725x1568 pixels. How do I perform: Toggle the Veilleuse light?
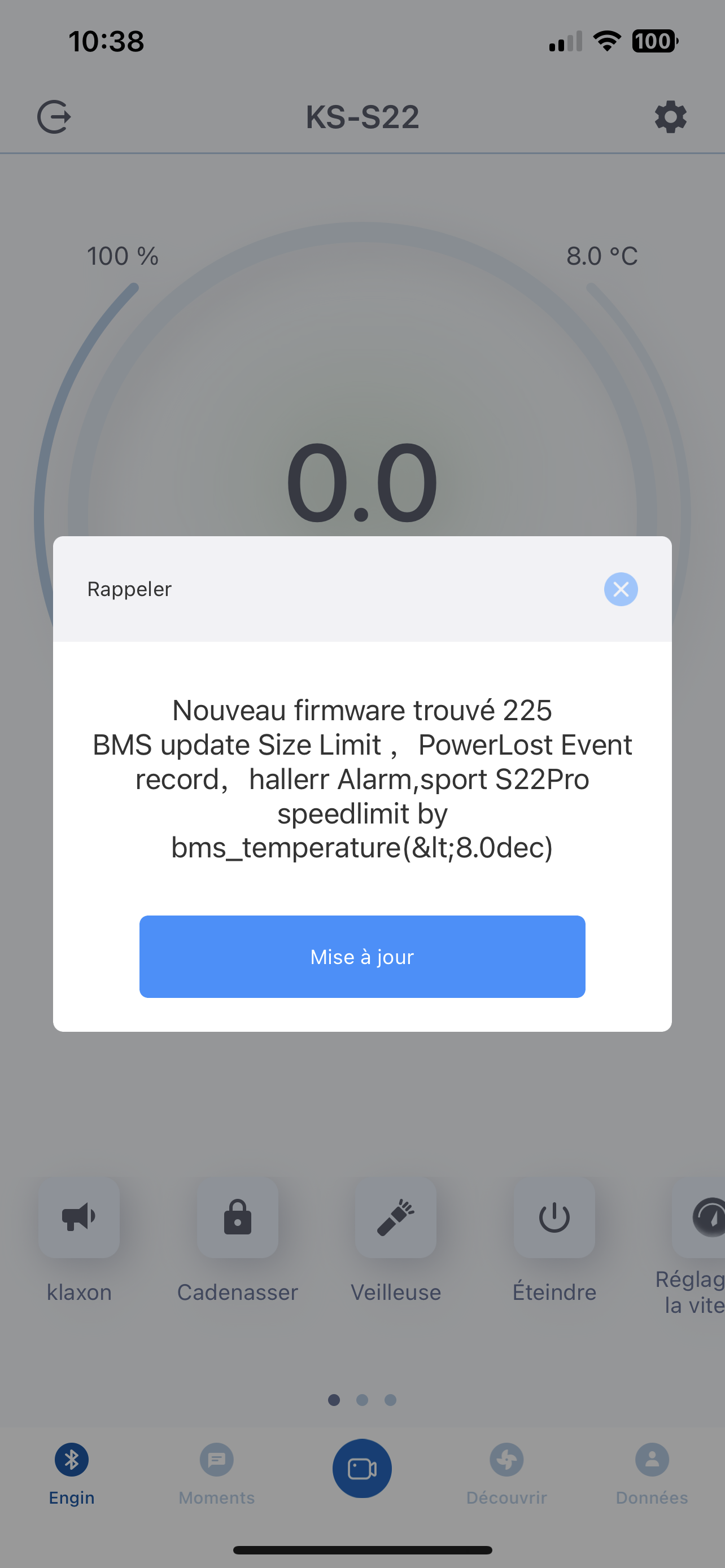(x=396, y=1217)
